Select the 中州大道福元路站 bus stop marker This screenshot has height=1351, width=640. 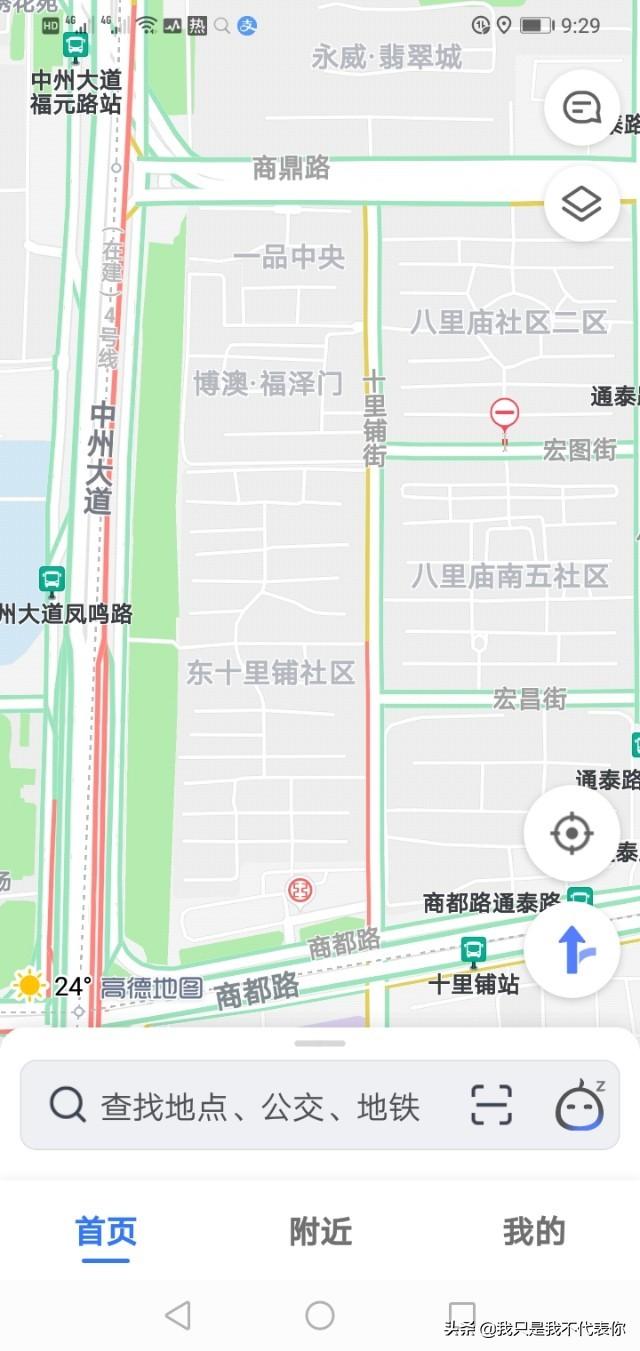75,45
